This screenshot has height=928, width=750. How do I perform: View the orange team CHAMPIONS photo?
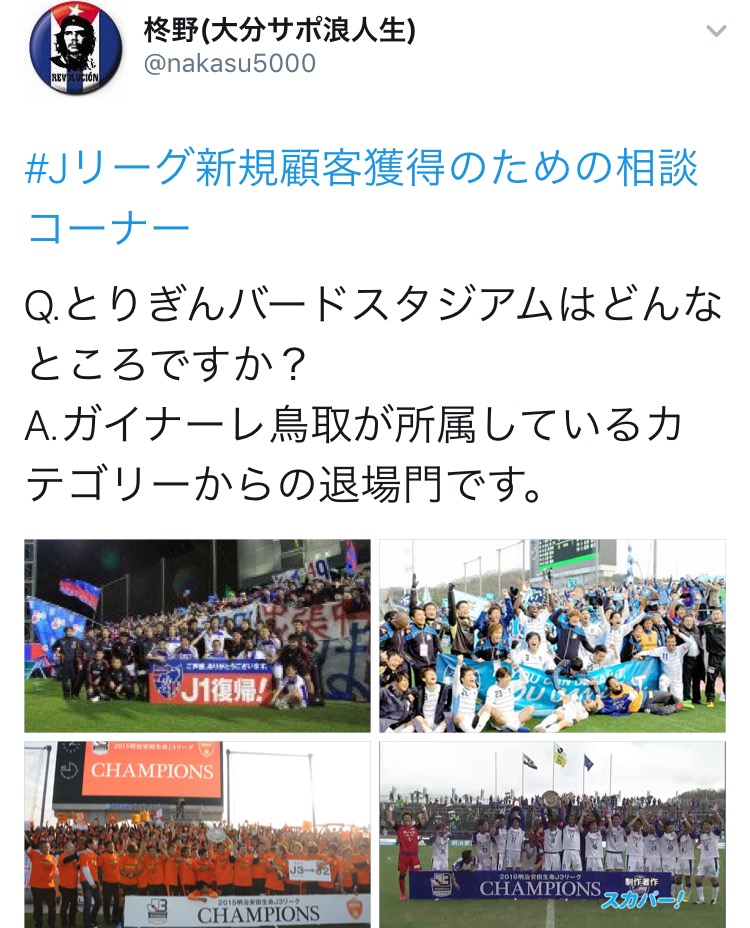click(197, 835)
